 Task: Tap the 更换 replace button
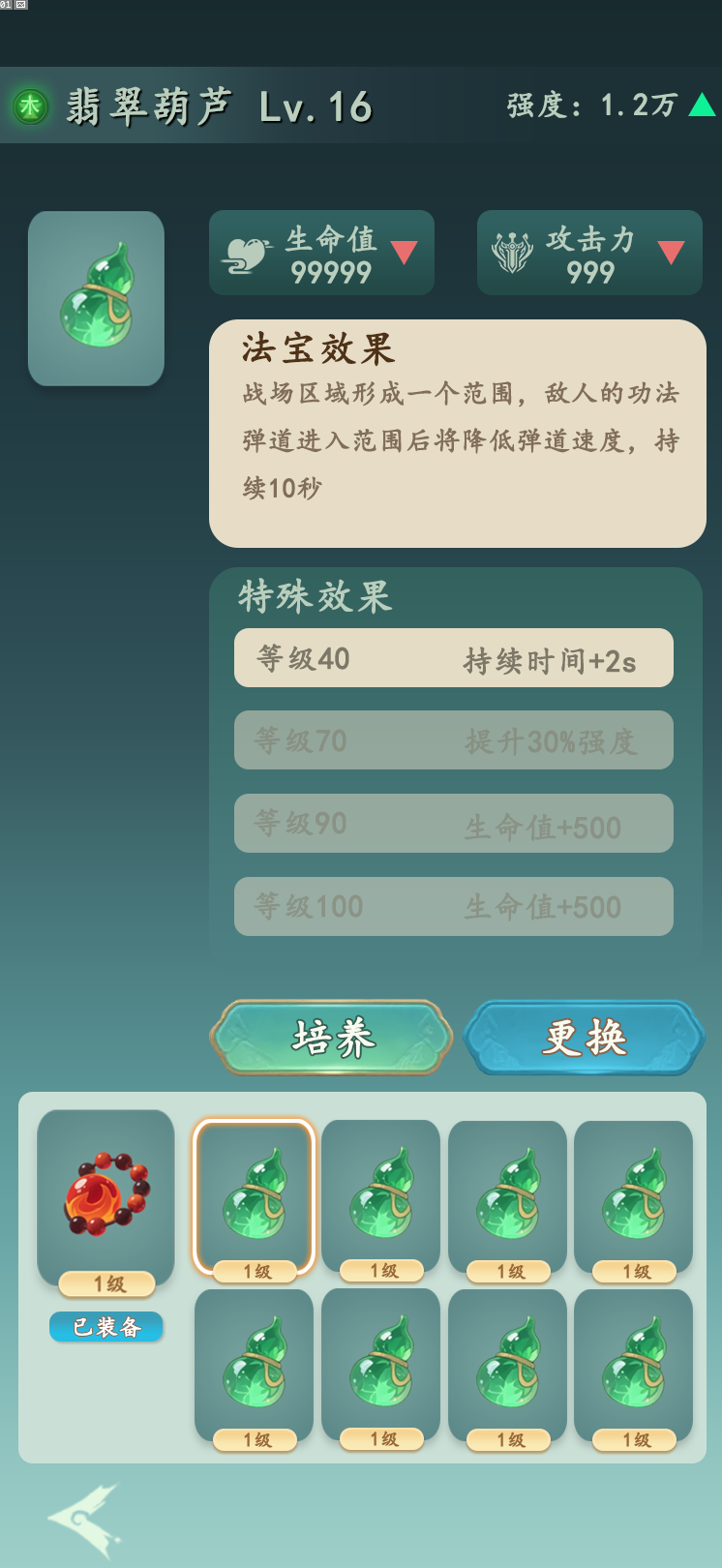click(584, 1038)
